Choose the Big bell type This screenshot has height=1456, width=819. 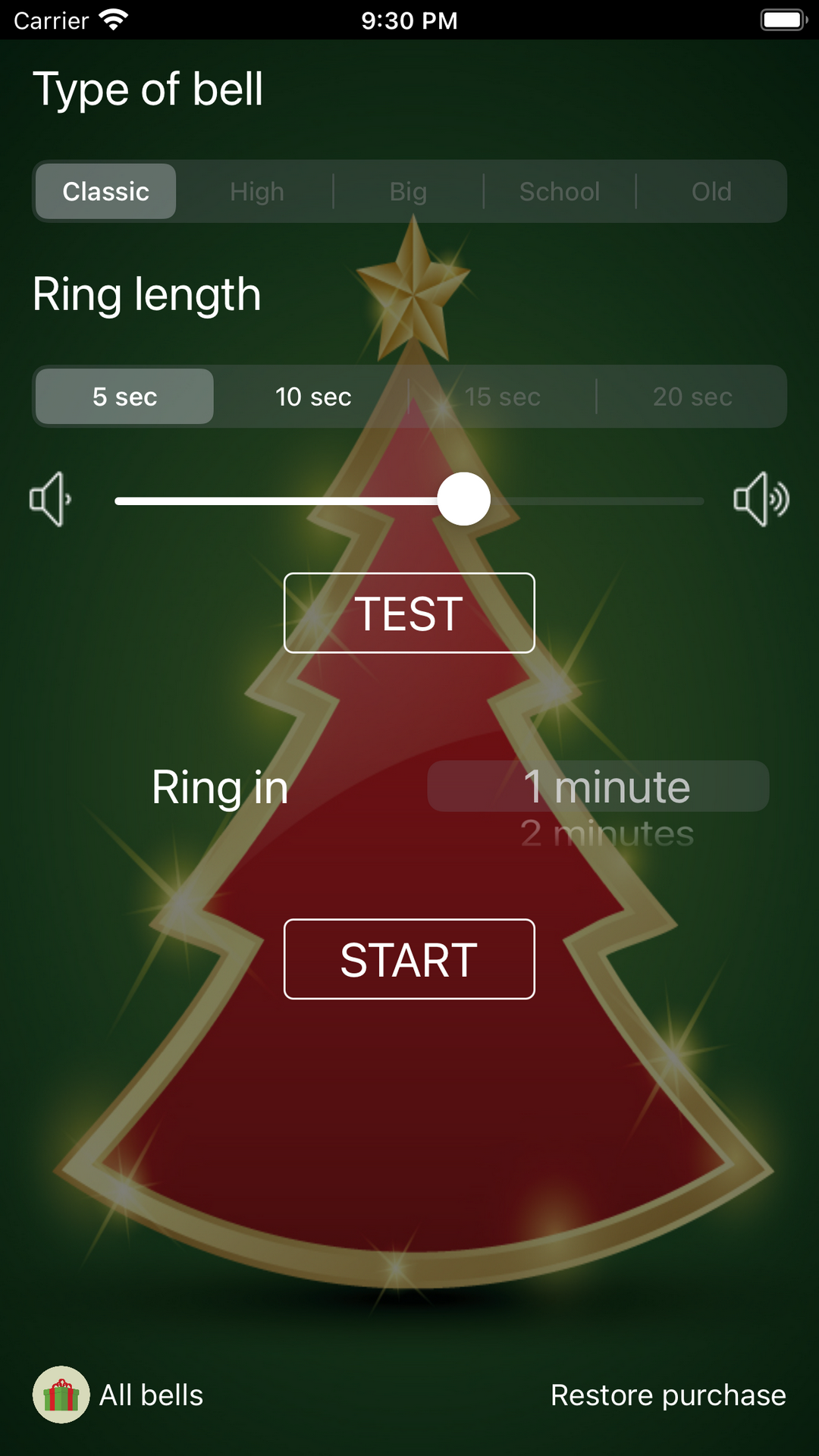click(x=408, y=191)
